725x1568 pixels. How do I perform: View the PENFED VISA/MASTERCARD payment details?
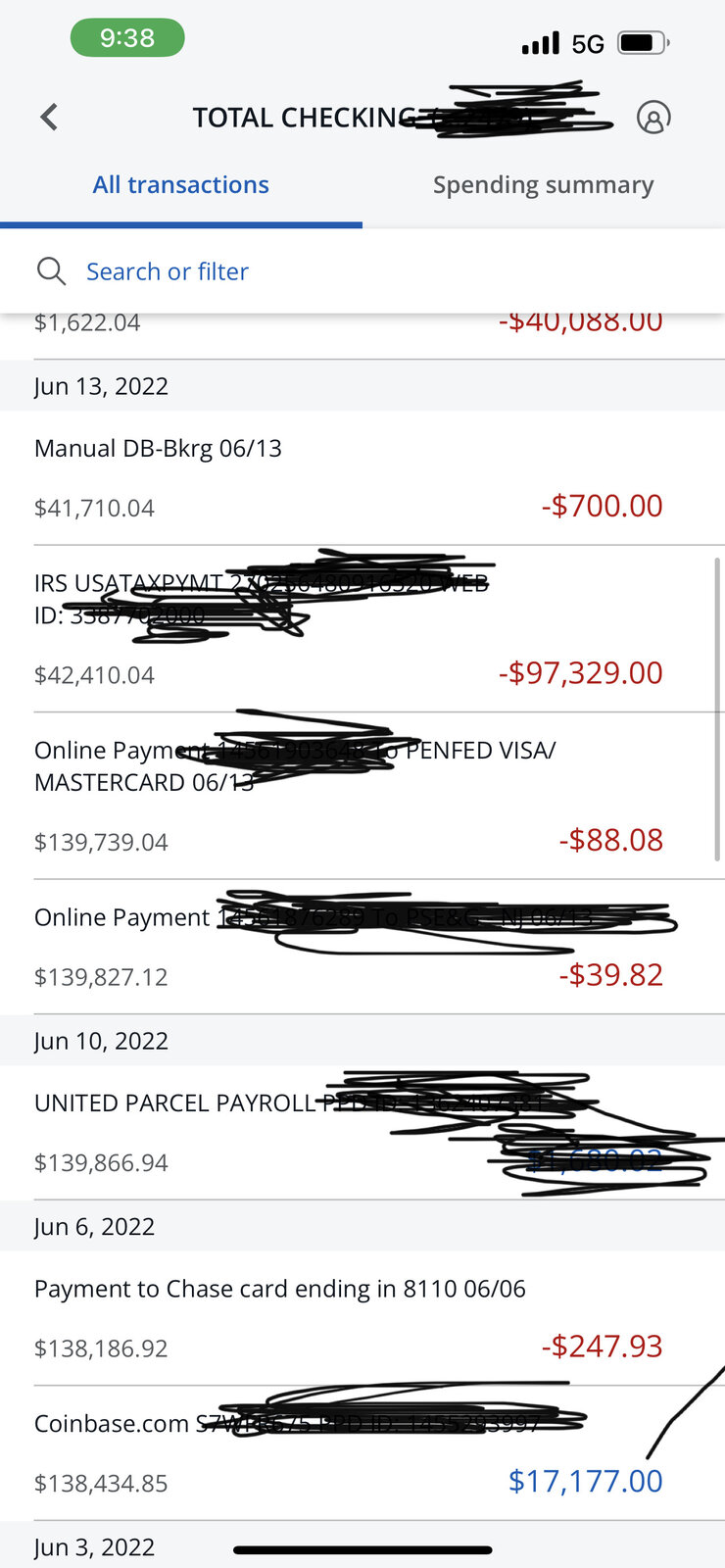[x=362, y=796]
